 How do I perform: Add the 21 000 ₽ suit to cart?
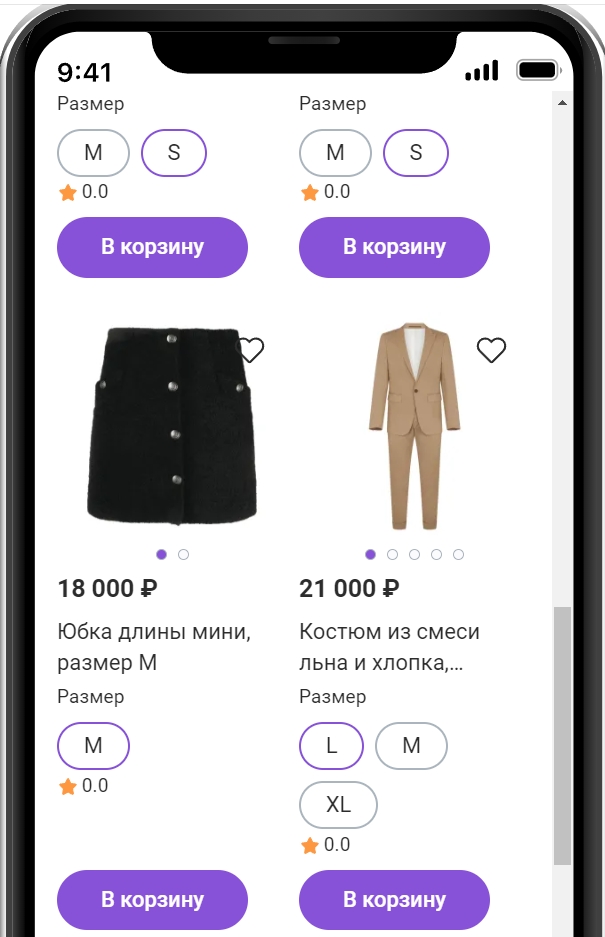(x=394, y=899)
